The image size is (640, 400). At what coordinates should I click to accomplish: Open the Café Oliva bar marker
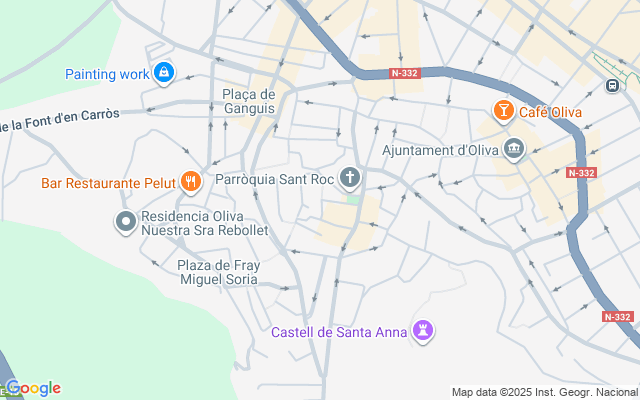(x=503, y=109)
